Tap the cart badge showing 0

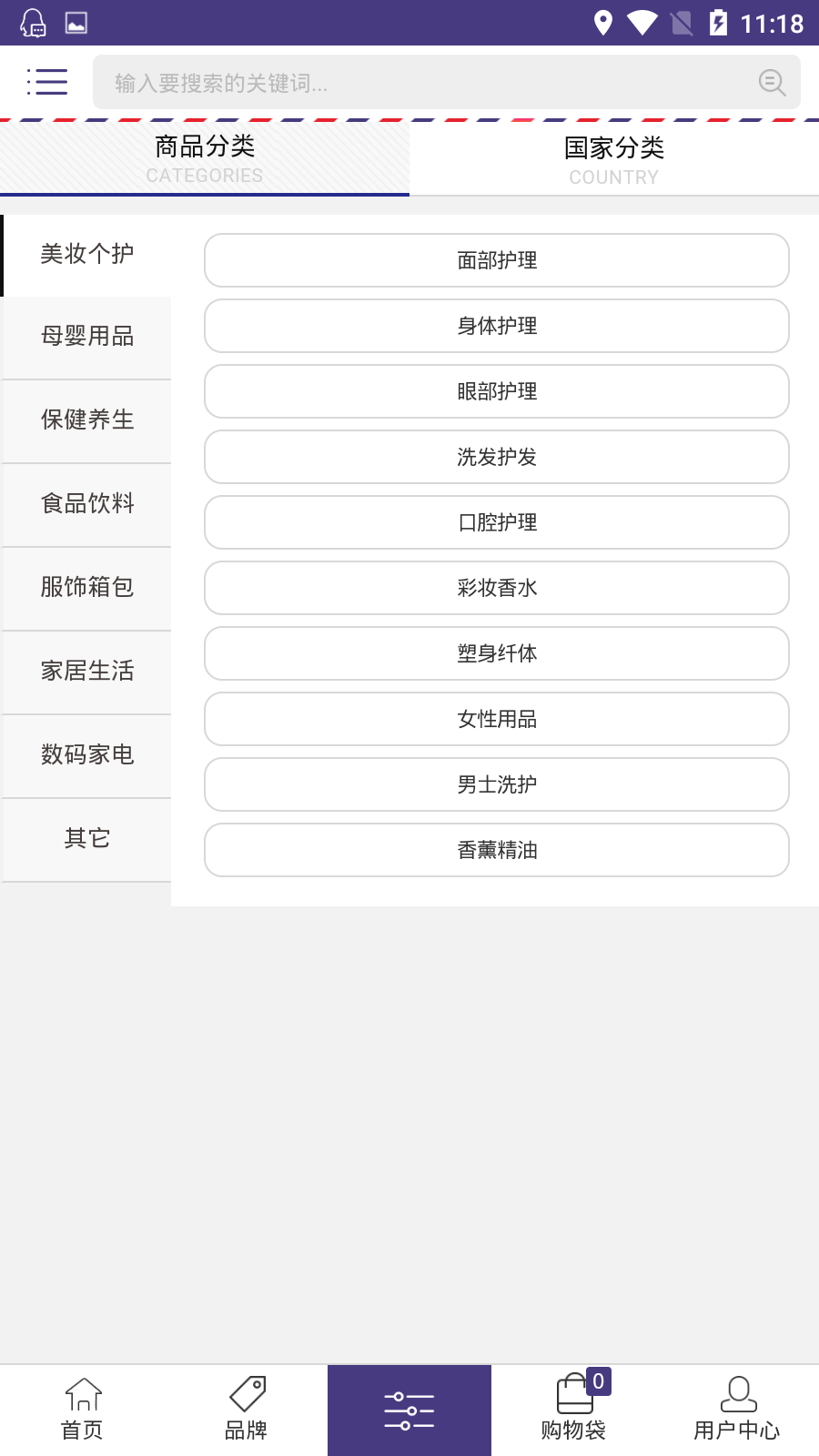pos(599,1382)
